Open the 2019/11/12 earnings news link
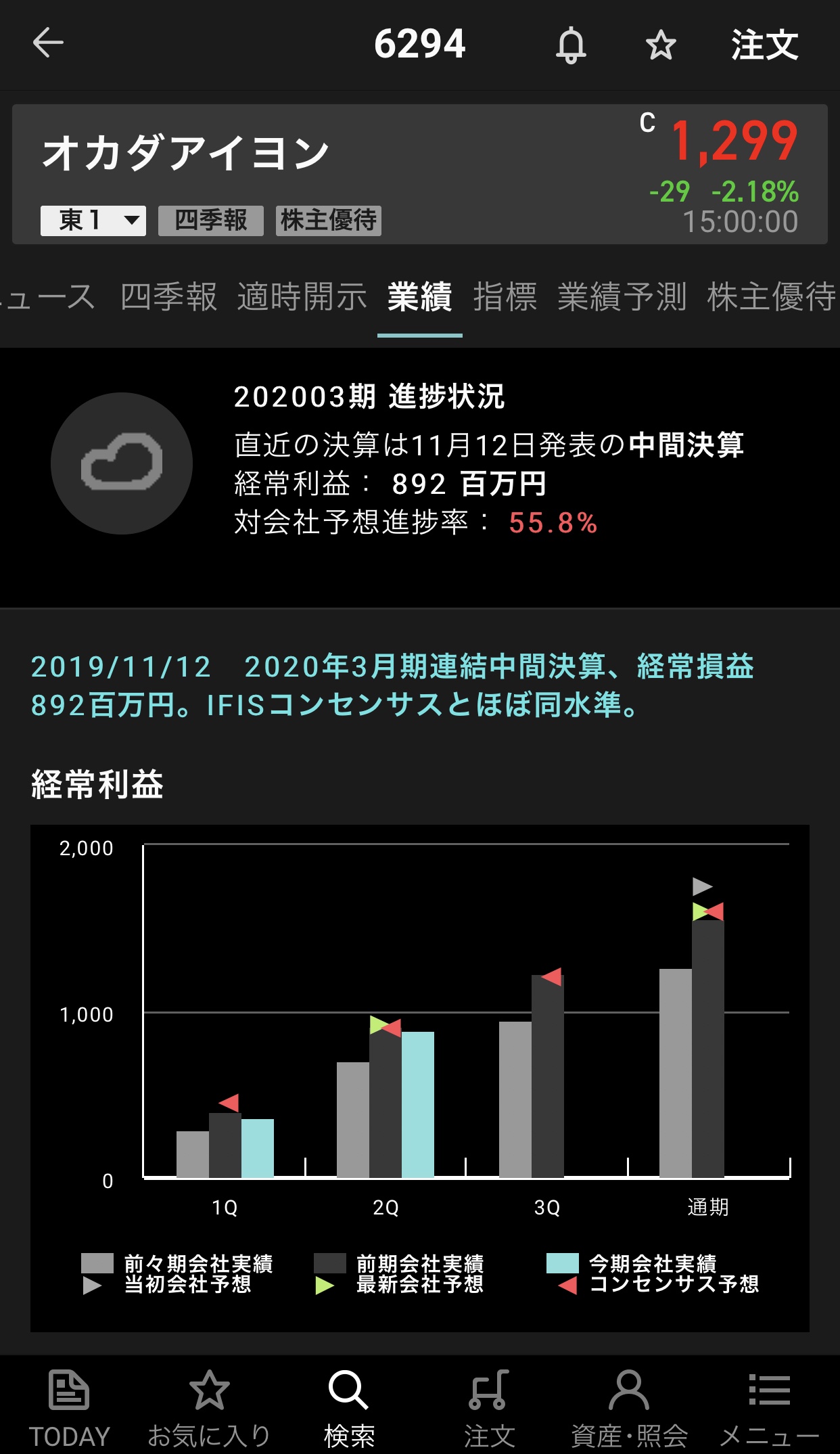The width and height of the screenshot is (840, 1454). (x=392, y=685)
